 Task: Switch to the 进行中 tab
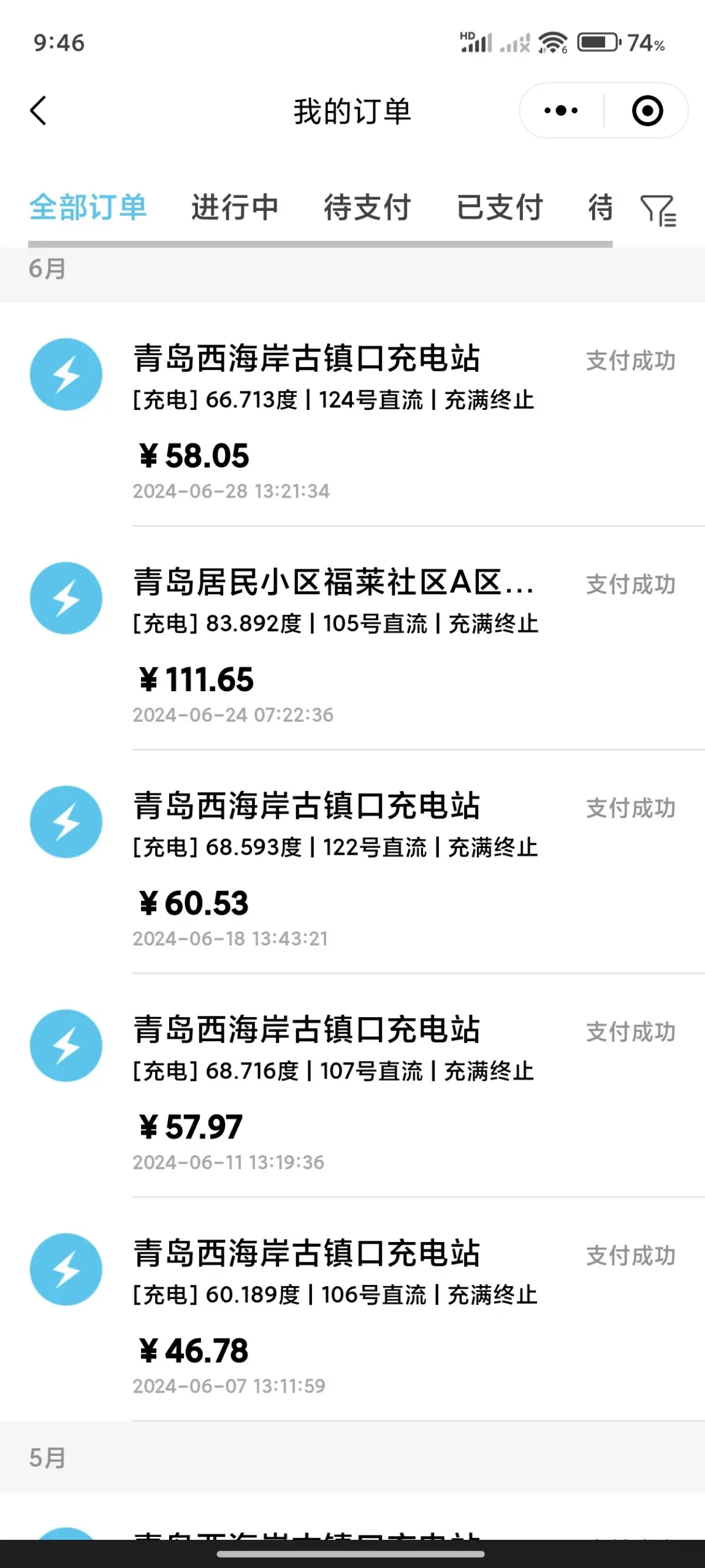click(235, 207)
